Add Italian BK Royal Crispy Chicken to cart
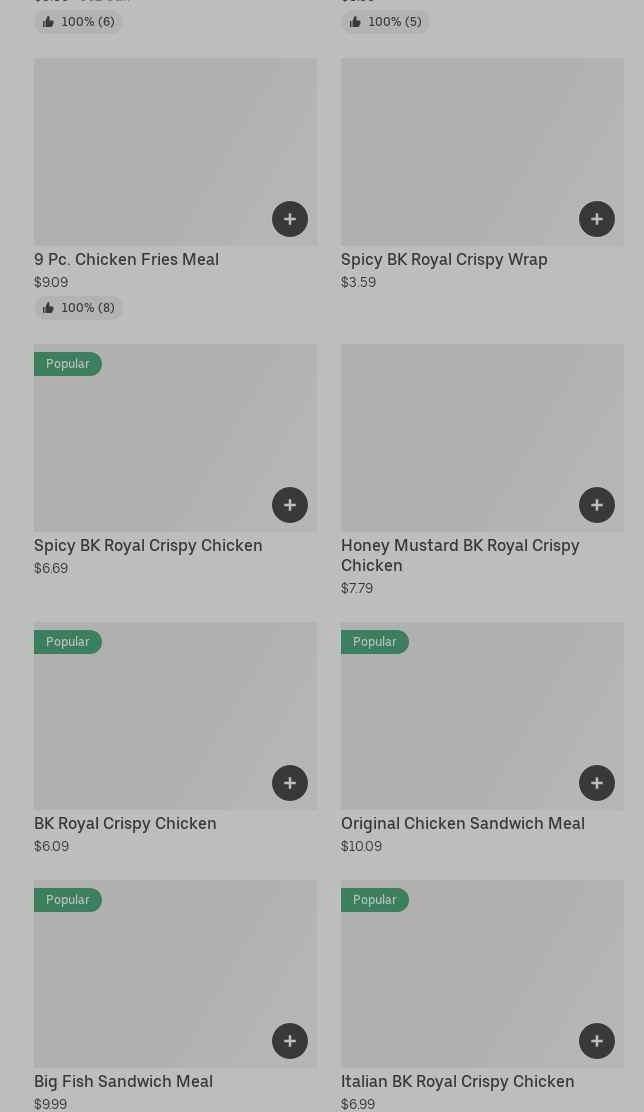The height and width of the screenshot is (1112, 644). click(x=597, y=1041)
